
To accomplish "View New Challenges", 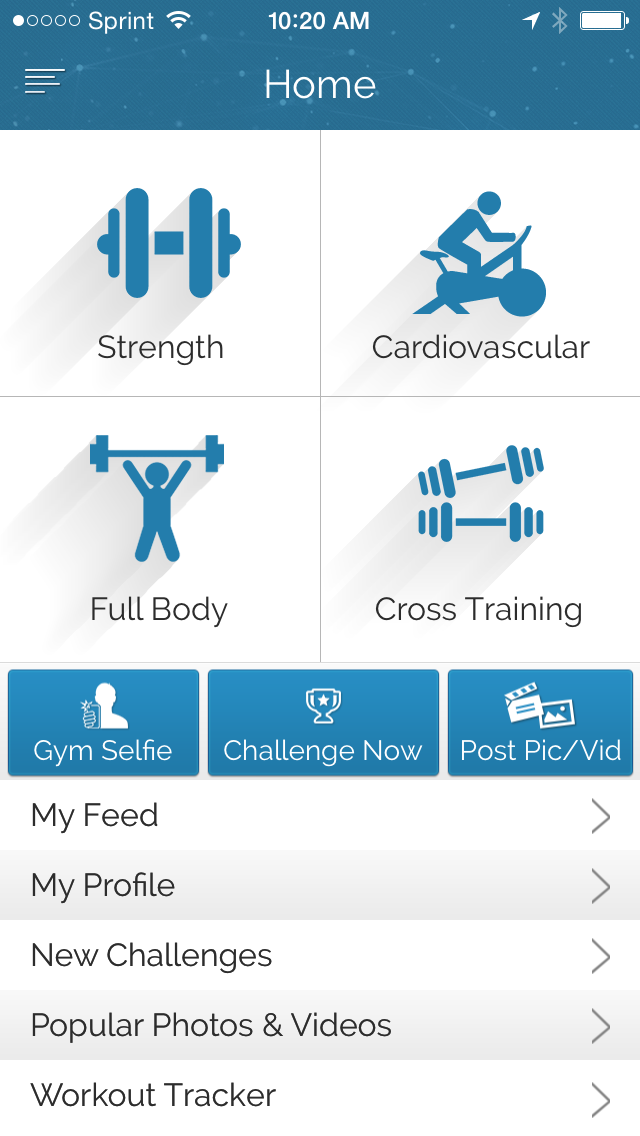I will pos(320,956).
